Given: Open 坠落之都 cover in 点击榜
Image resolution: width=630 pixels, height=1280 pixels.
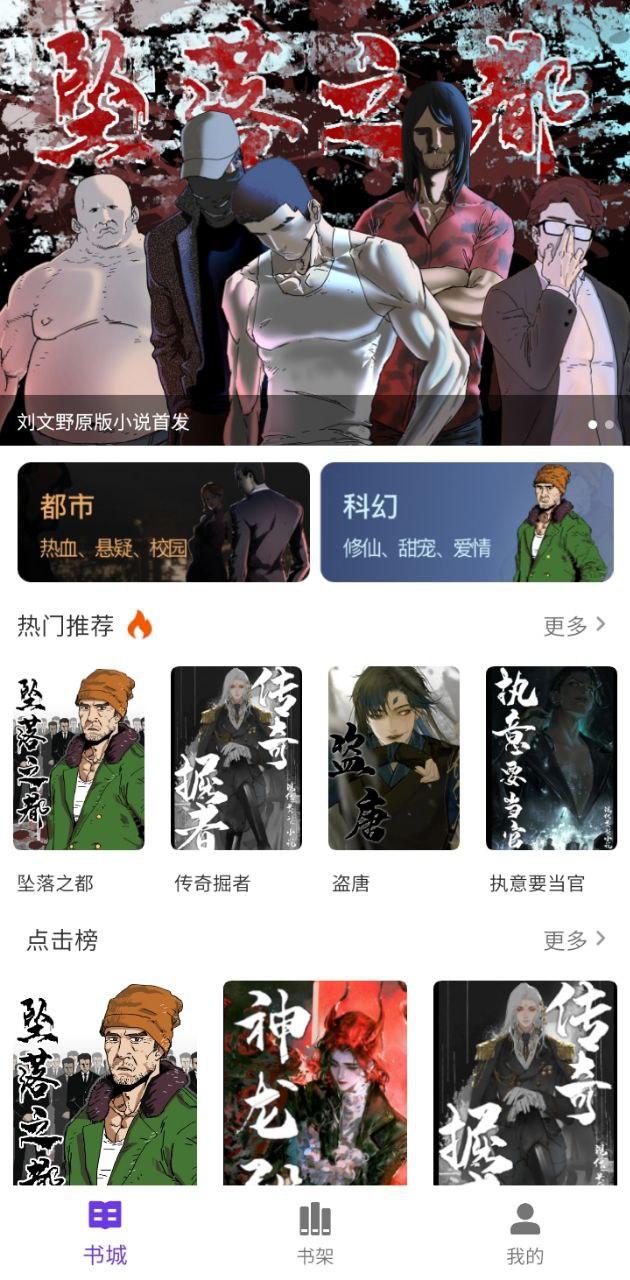Looking at the screenshot, I should (105, 1082).
